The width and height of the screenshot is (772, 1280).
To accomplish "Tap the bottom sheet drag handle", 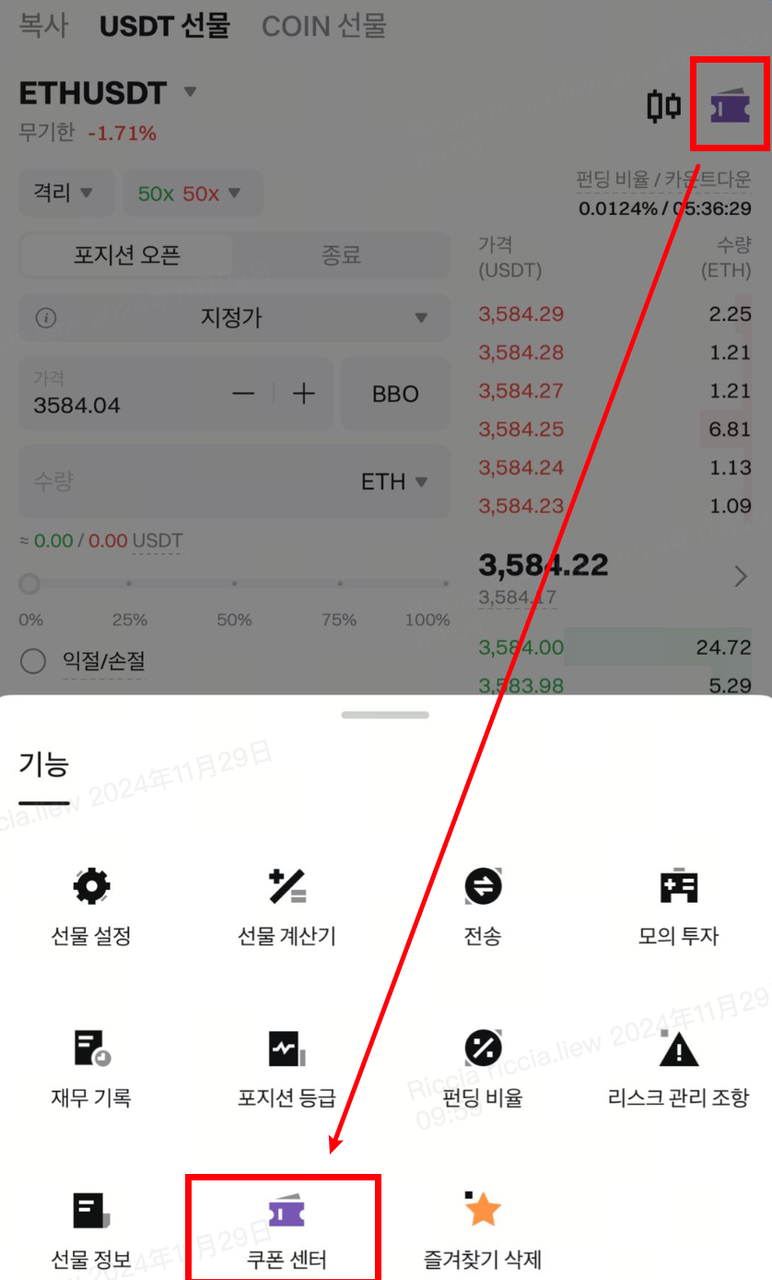I will (x=385, y=715).
